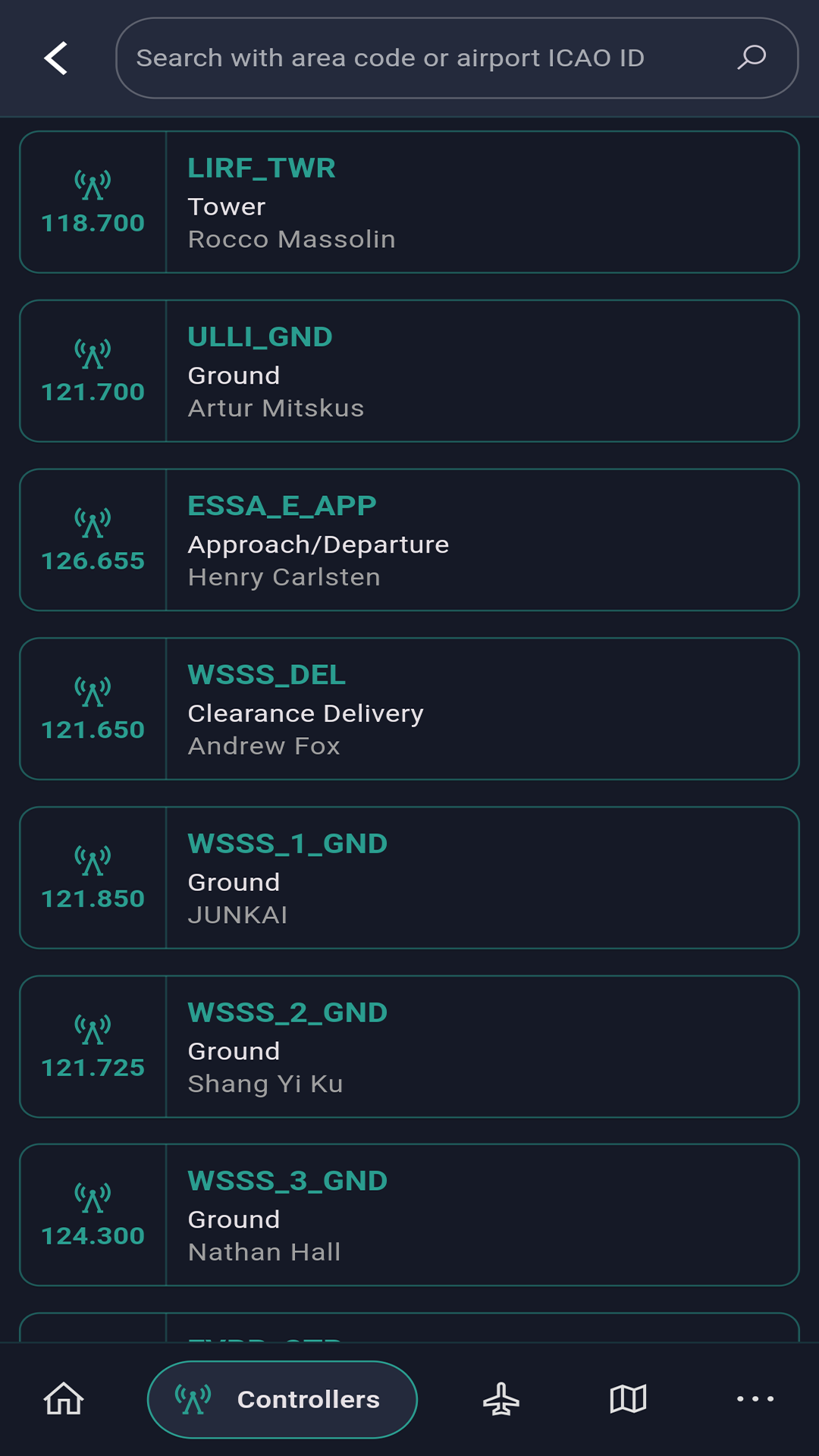Go back using the top-left arrow
Image resolution: width=819 pixels, height=1456 pixels.
[56, 58]
